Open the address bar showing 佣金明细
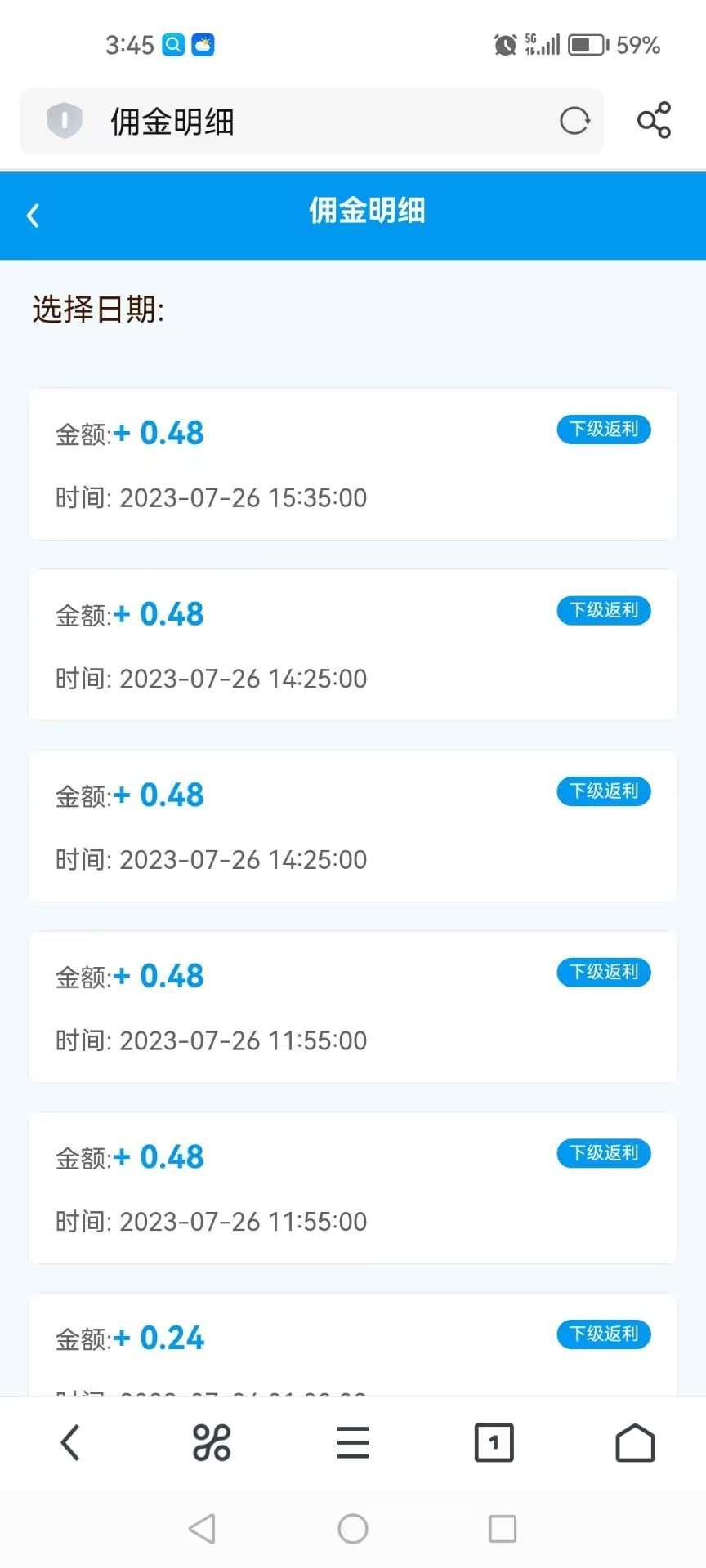Image resolution: width=706 pixels, height=1568 pixels. 312,121
